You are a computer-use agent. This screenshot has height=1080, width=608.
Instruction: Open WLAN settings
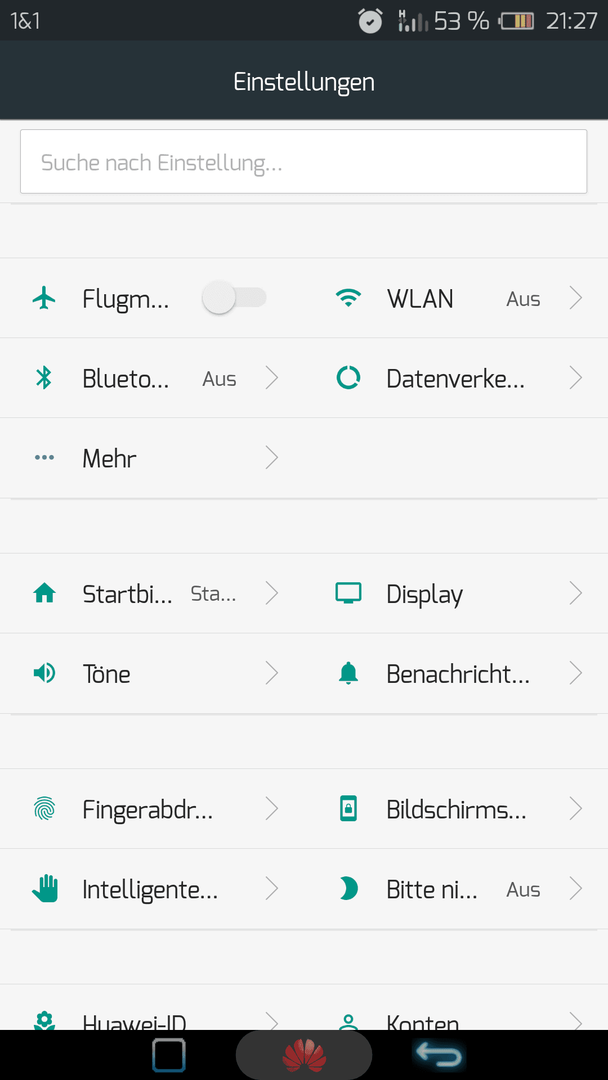coord(456,298)
